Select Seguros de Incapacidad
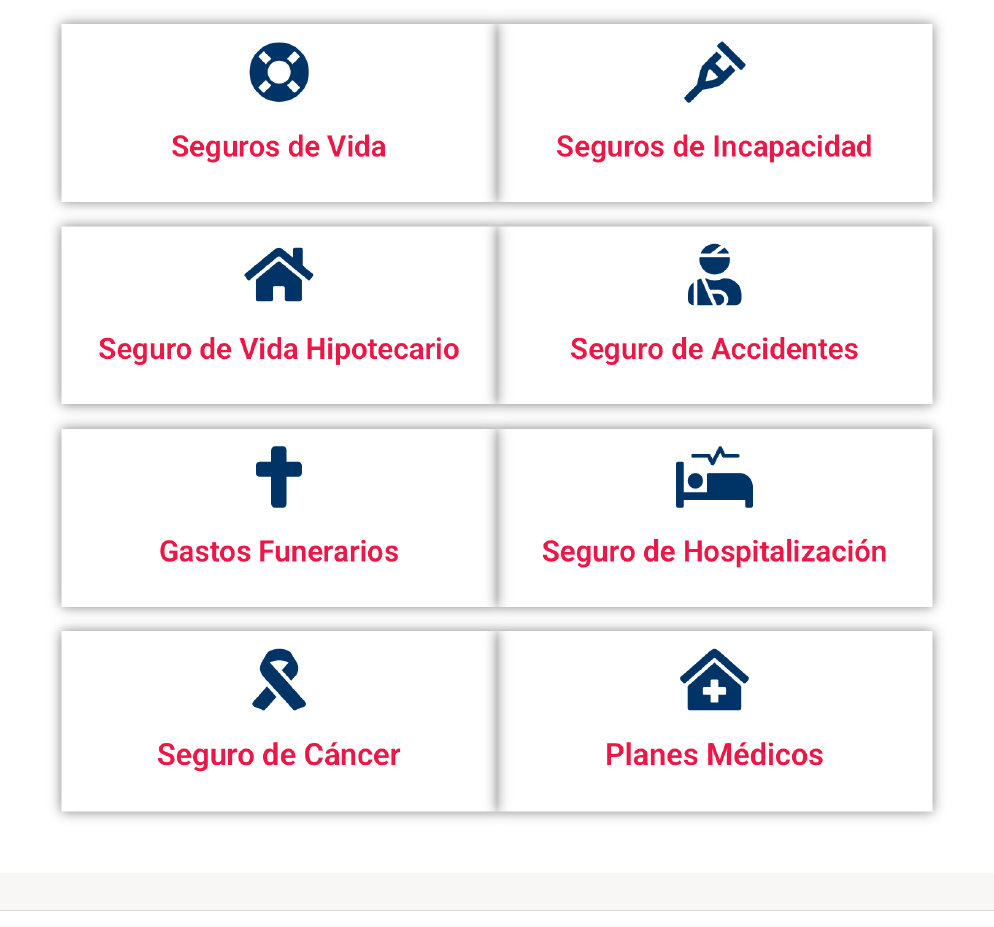The height and width of the screenshot is (927, 994). coord(714,146)
